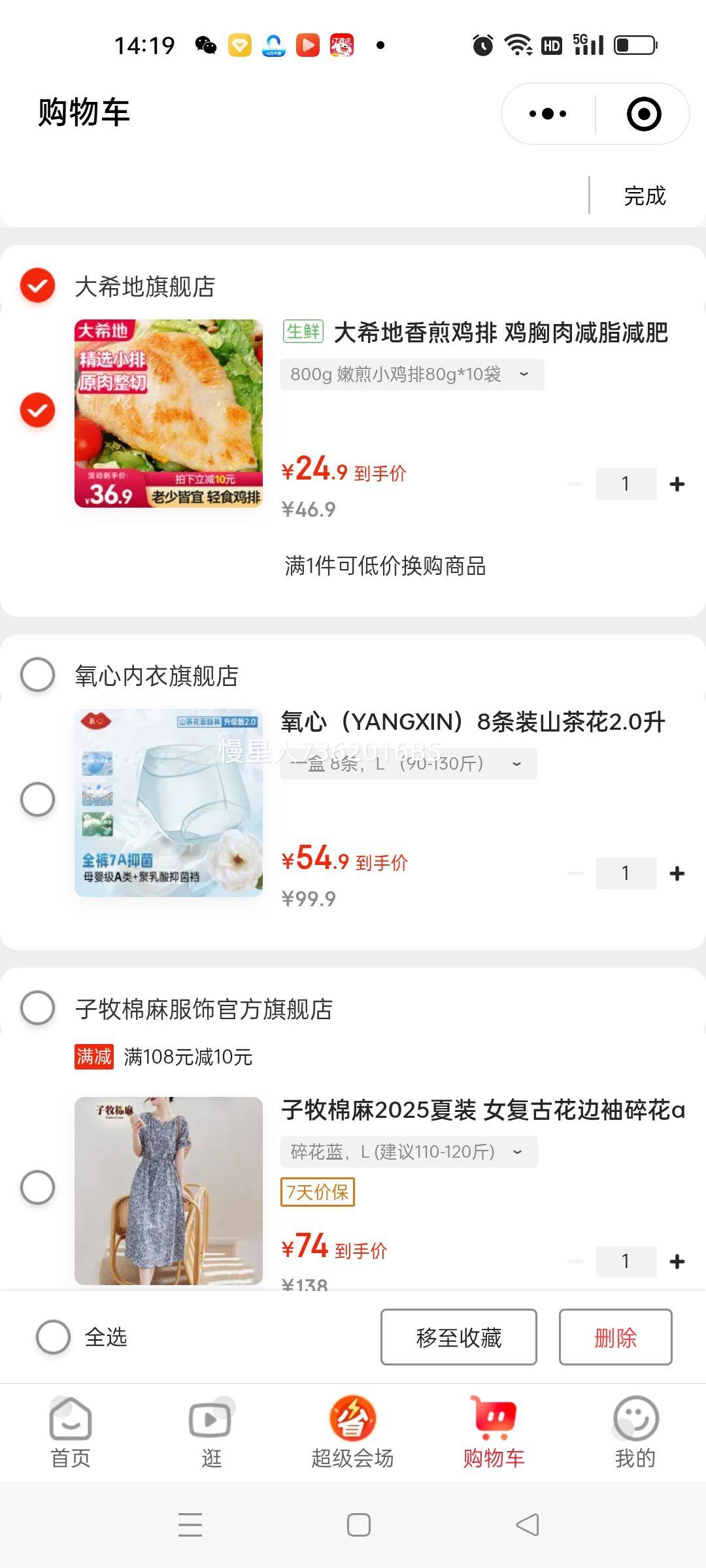Expand the 800g 嫩煎小鸡排 spec dropdown

coord(412,374)
